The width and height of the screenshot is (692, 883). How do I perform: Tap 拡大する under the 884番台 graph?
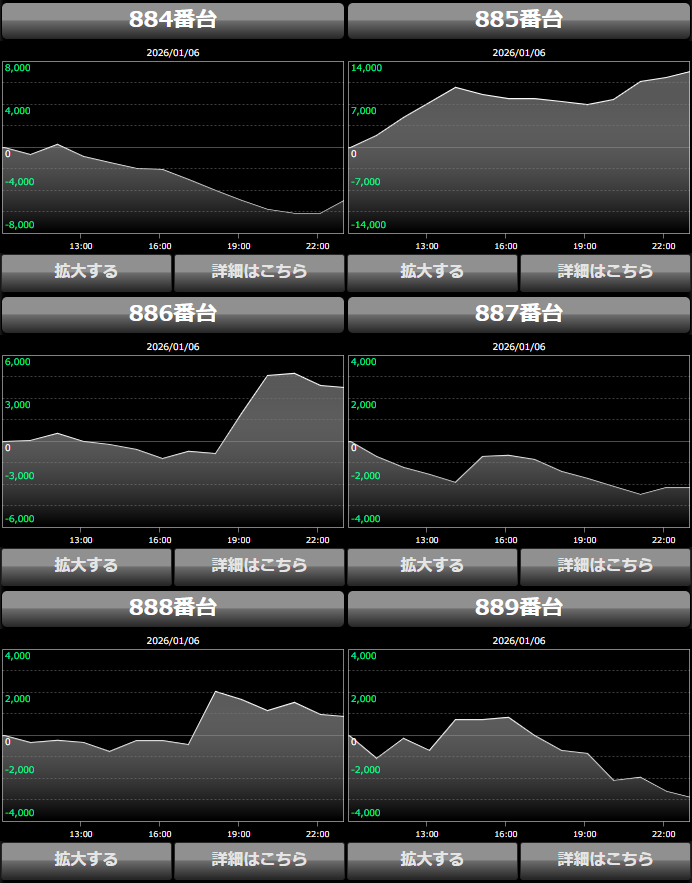(x=86, y=271)
